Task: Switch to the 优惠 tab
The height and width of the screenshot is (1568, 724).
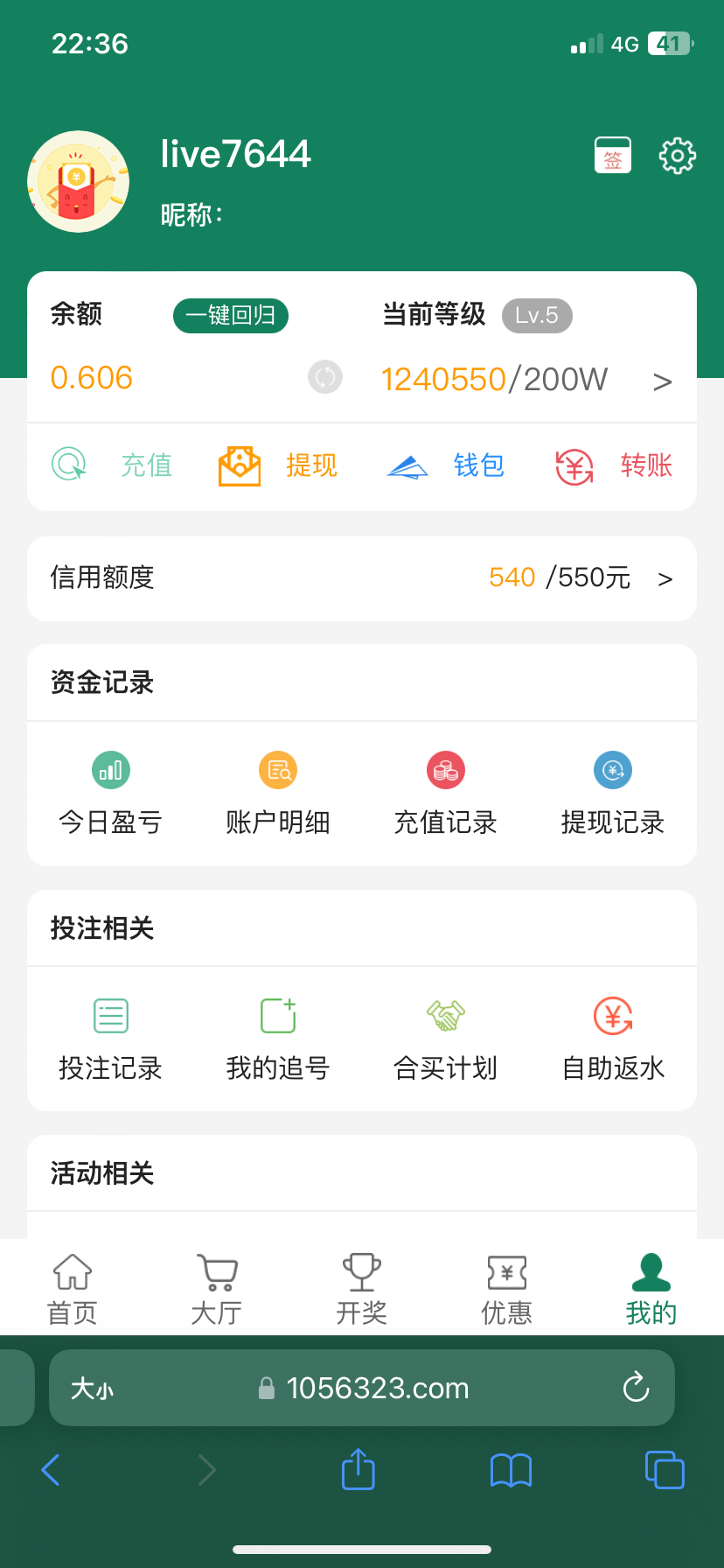Action: coord(506,1286)
